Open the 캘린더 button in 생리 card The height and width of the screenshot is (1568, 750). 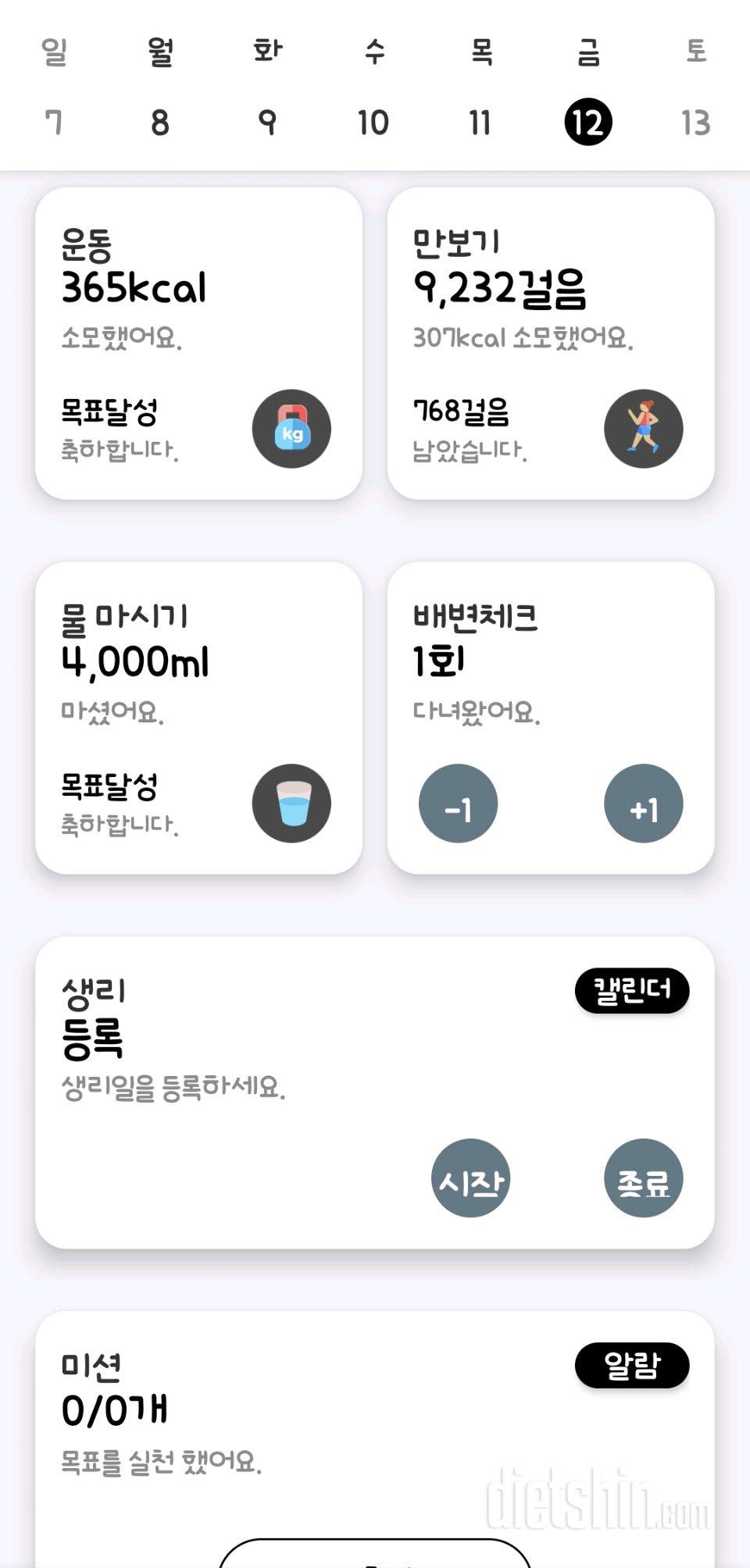pyautogui.click(x=632, y=991)
